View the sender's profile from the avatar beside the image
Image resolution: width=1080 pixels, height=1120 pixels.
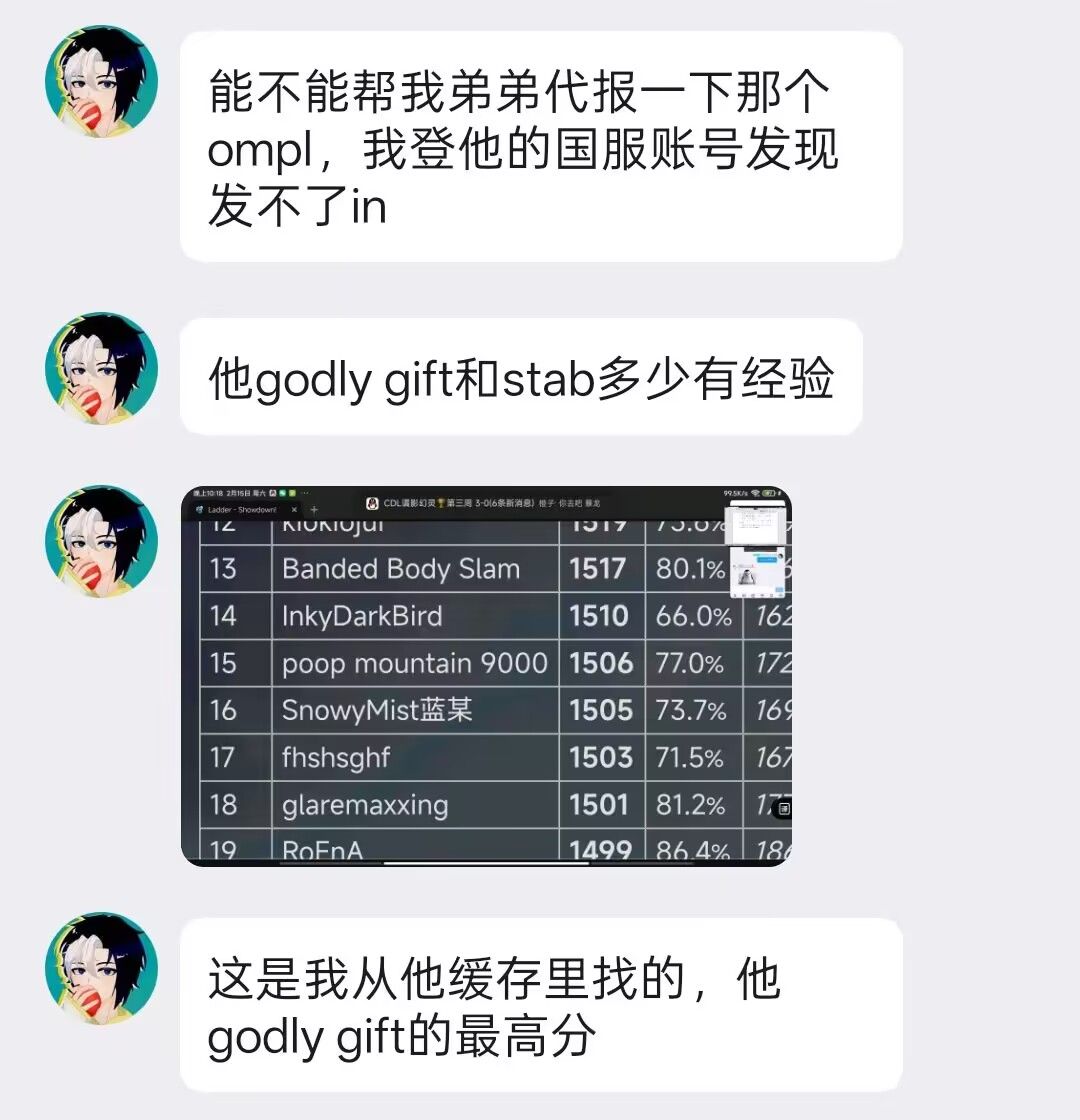click(x=102, y=542)
